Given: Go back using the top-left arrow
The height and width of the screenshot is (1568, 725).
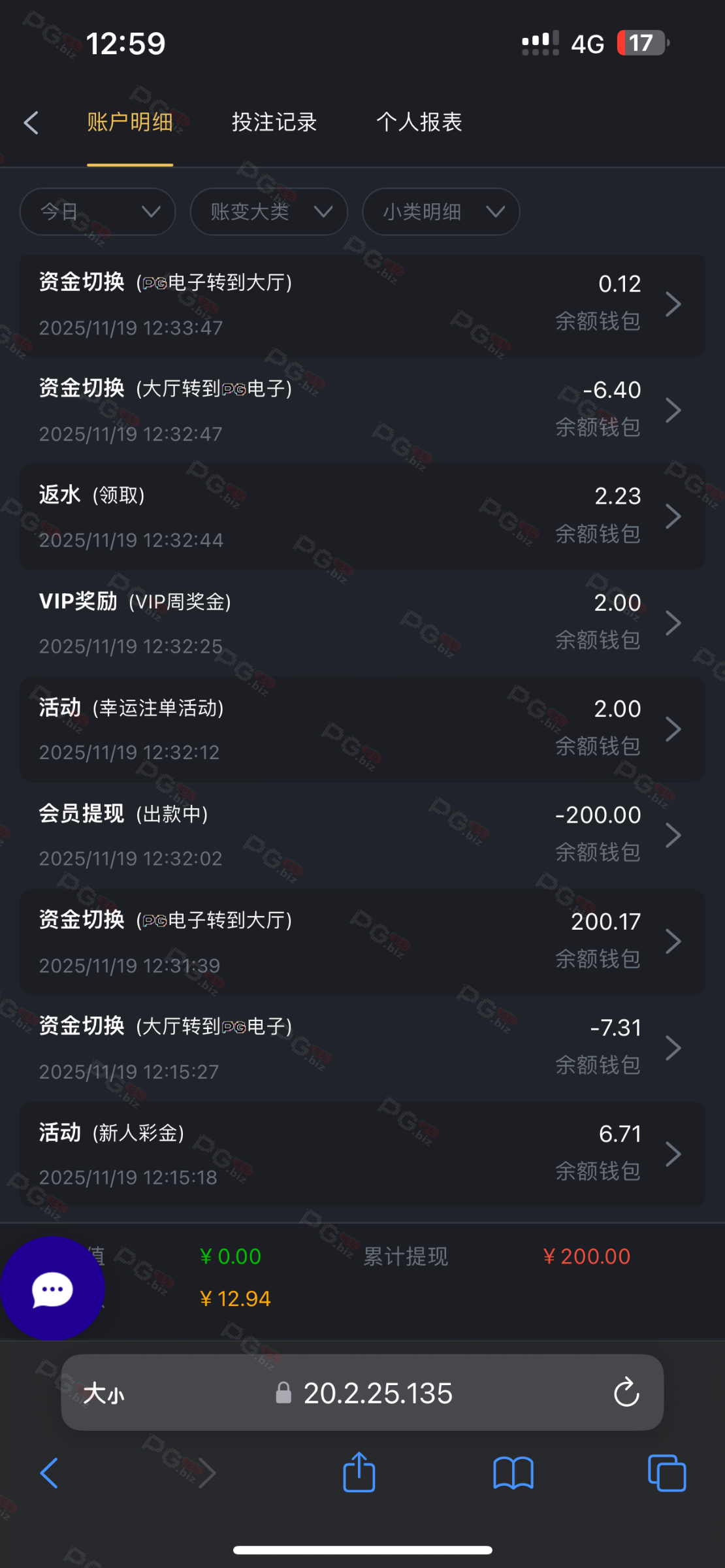Looking at the screenshot, I should (31, 123).
